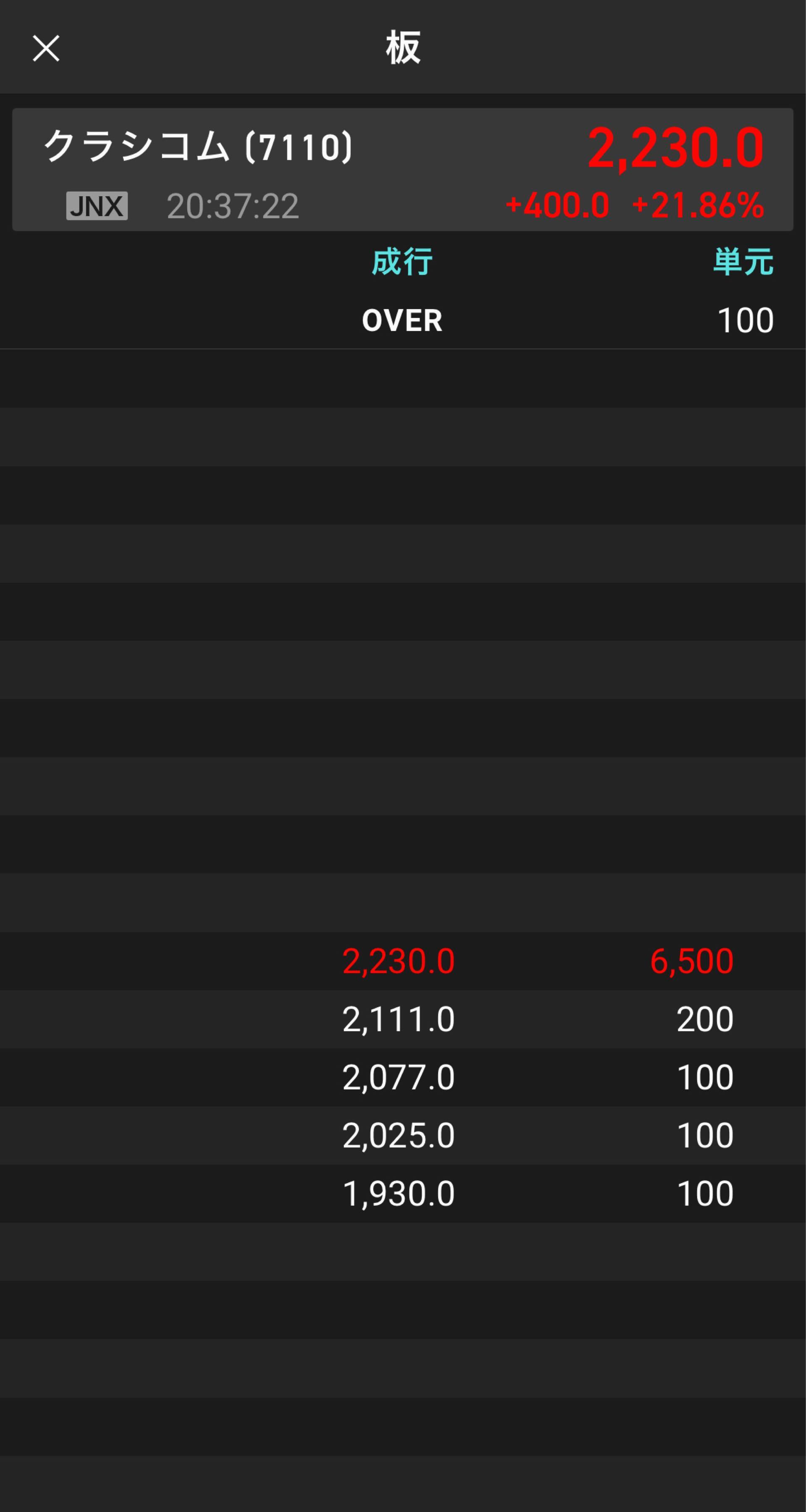Select the 2,111.0 price row
The height and width of the screenshot is (1512, 806).
[x=399, y=1019]
